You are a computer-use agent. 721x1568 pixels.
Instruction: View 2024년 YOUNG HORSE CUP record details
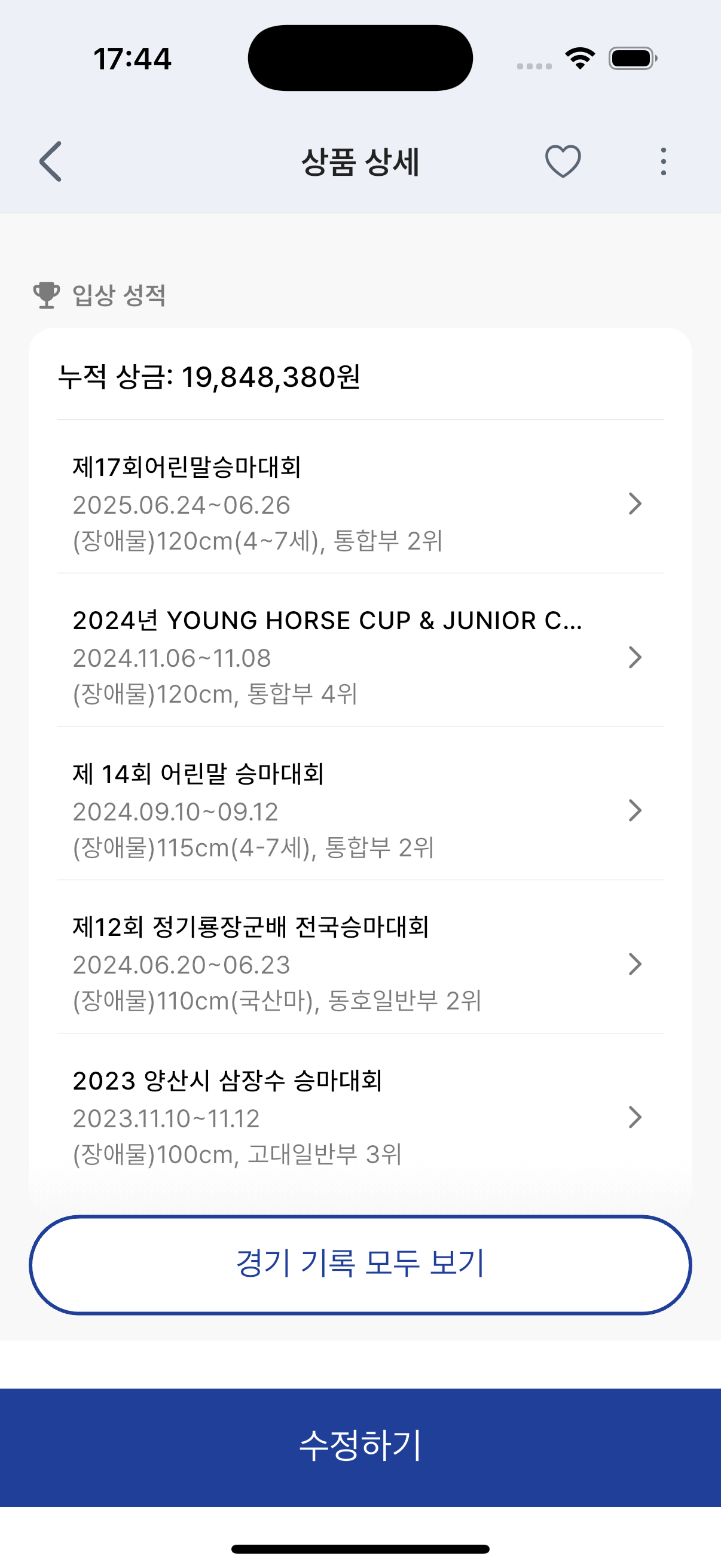point(359,657)
